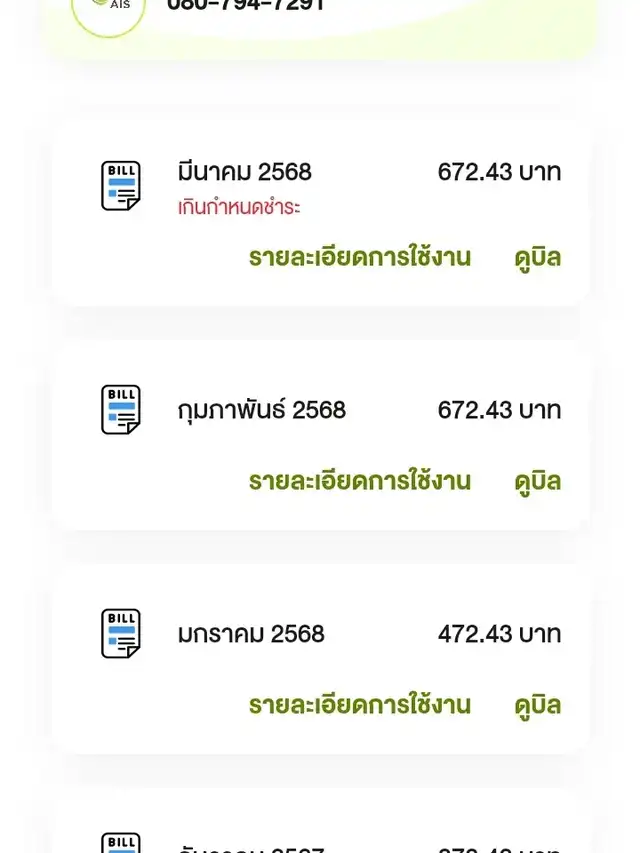Open usage details for กุมภาพันธ์ 2568

[359, 482]
